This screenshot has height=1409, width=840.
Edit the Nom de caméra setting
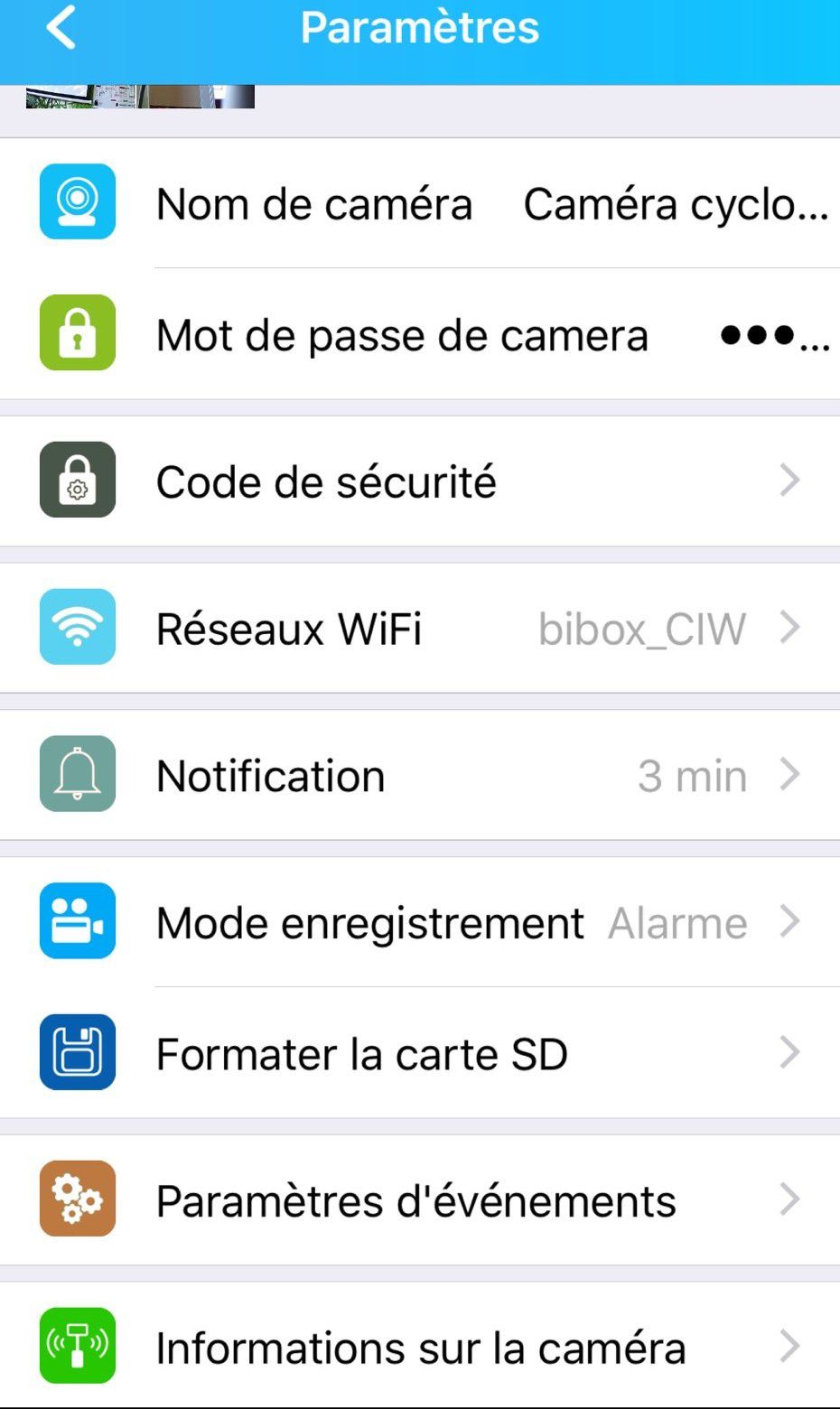coord(420,203)
